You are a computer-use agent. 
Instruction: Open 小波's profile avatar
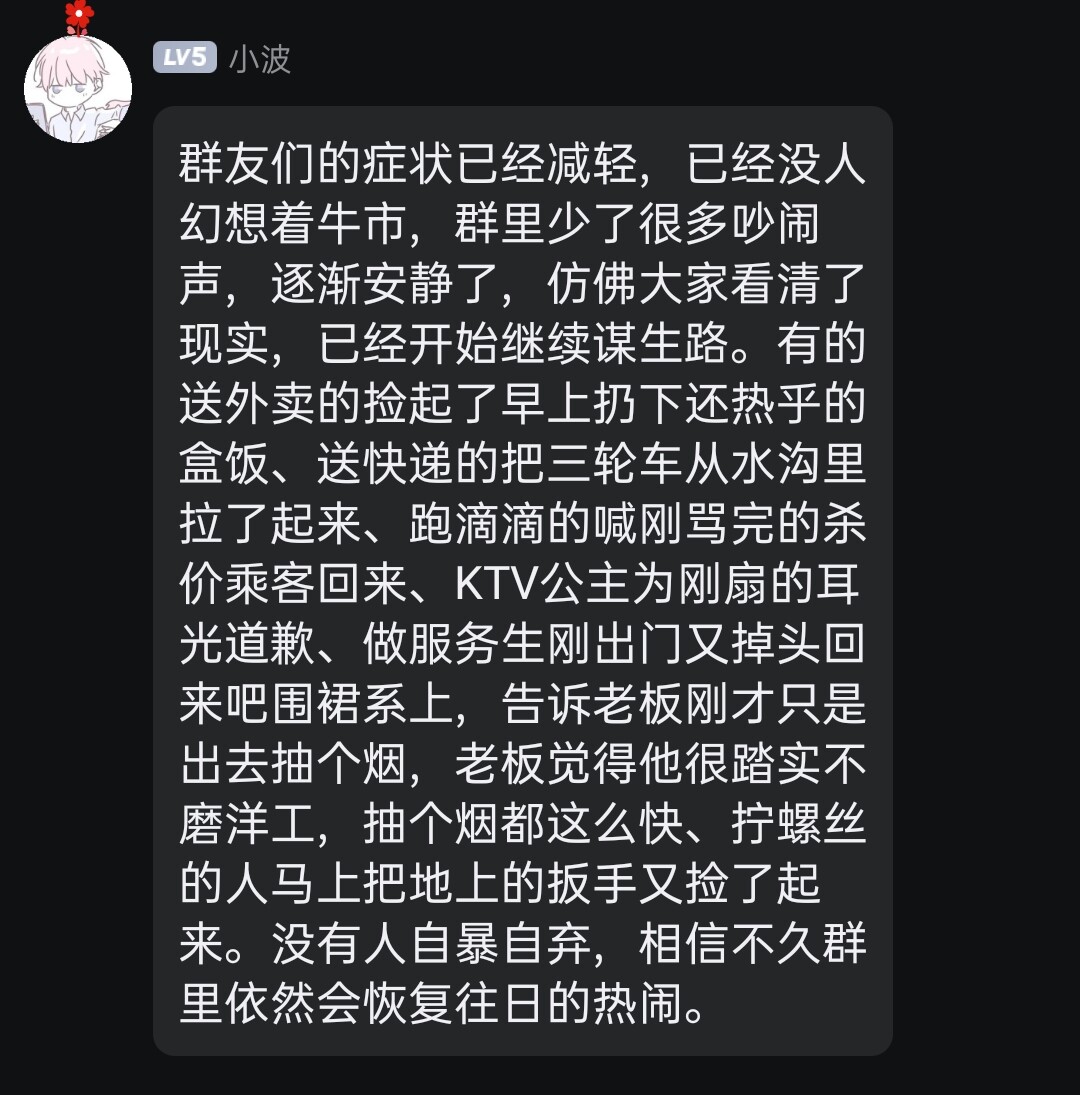[x=77, y=89]
